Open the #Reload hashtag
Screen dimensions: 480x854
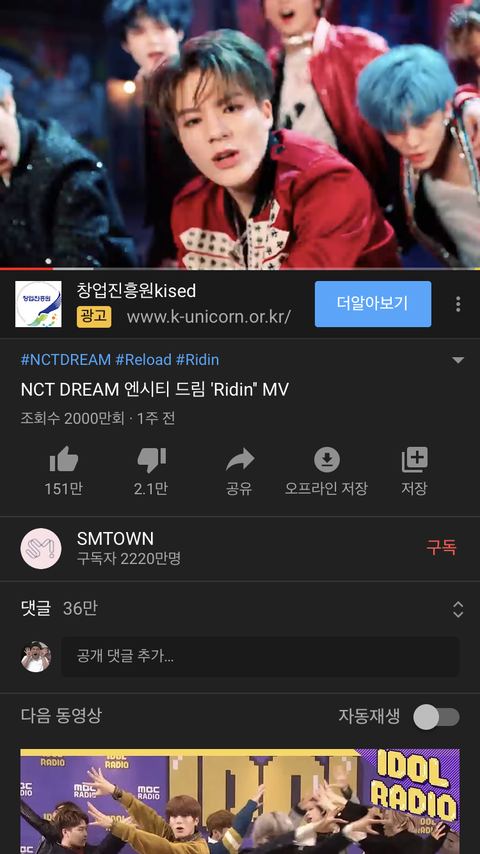143,360
